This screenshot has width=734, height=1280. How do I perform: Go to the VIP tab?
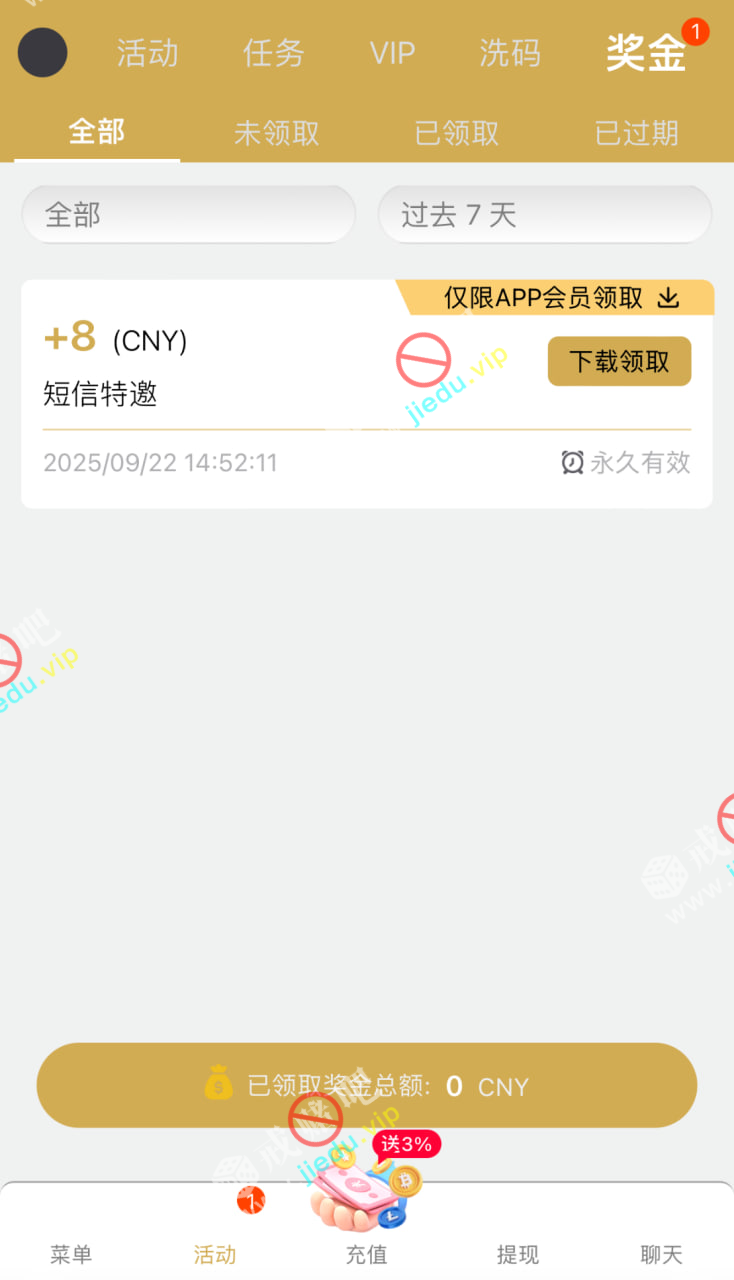(392, 53)
